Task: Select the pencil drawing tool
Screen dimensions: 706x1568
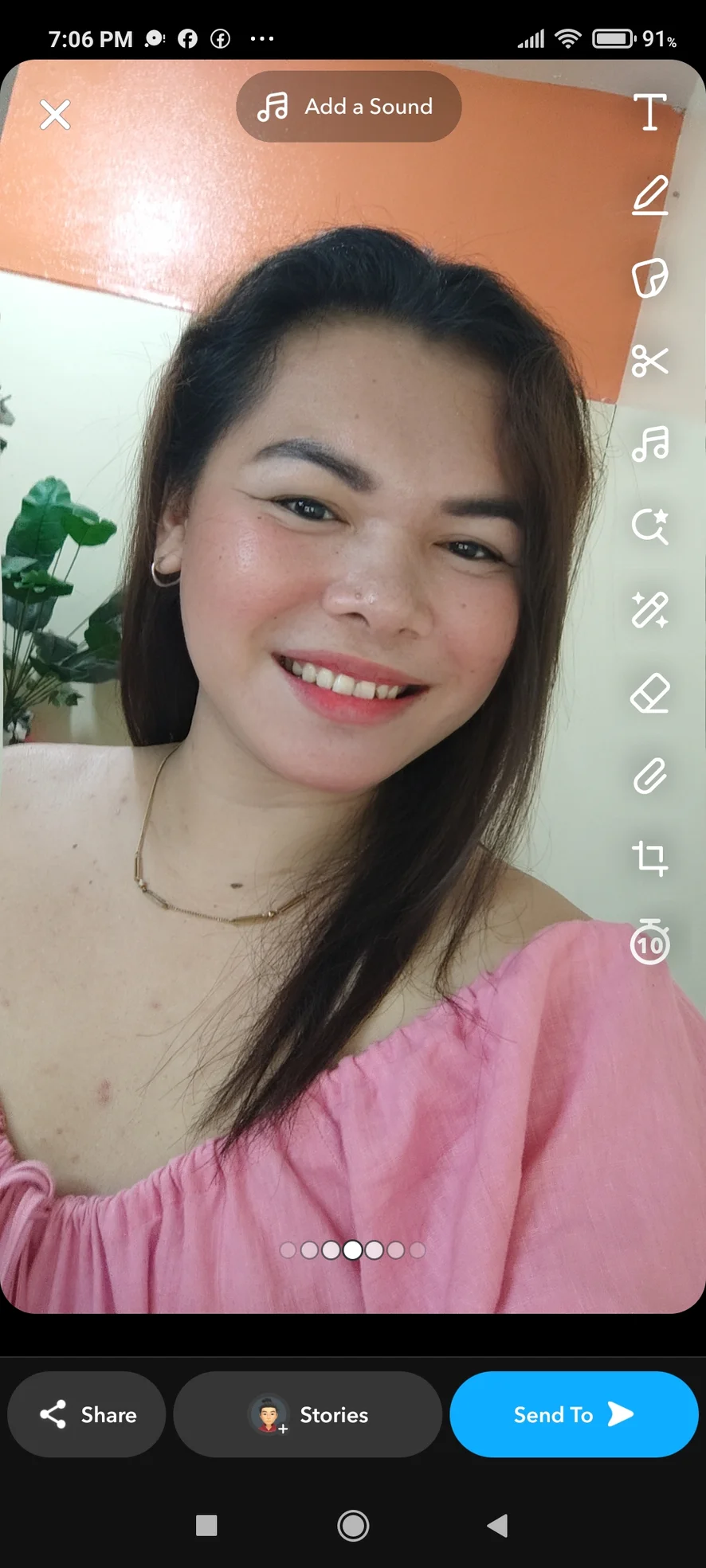Action: coord(649,195)
